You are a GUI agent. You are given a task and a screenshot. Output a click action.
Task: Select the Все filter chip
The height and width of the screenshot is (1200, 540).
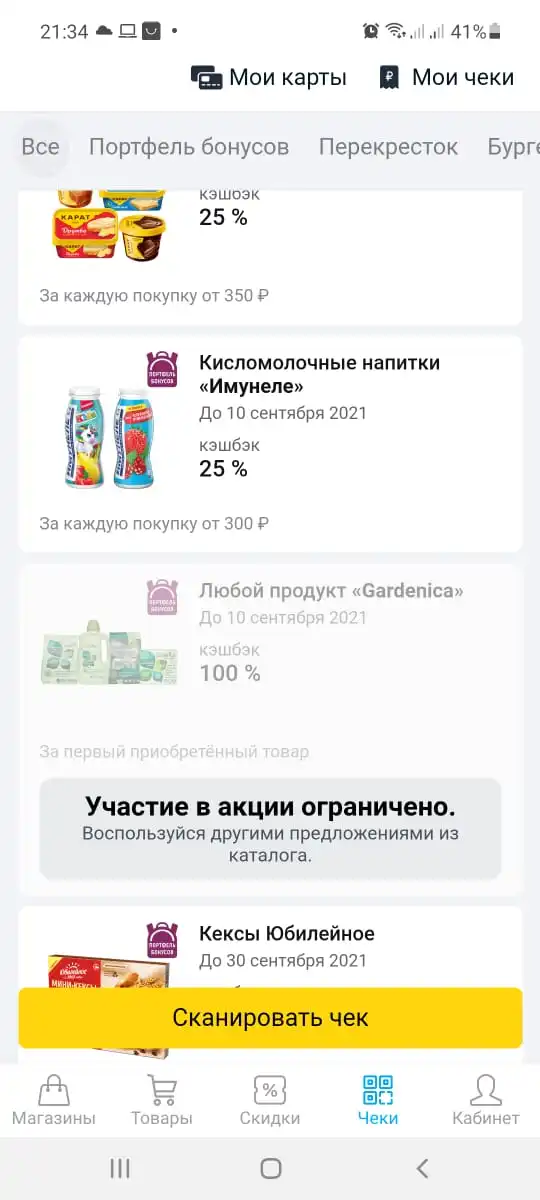pyautogui.click(x=40, y=147)
